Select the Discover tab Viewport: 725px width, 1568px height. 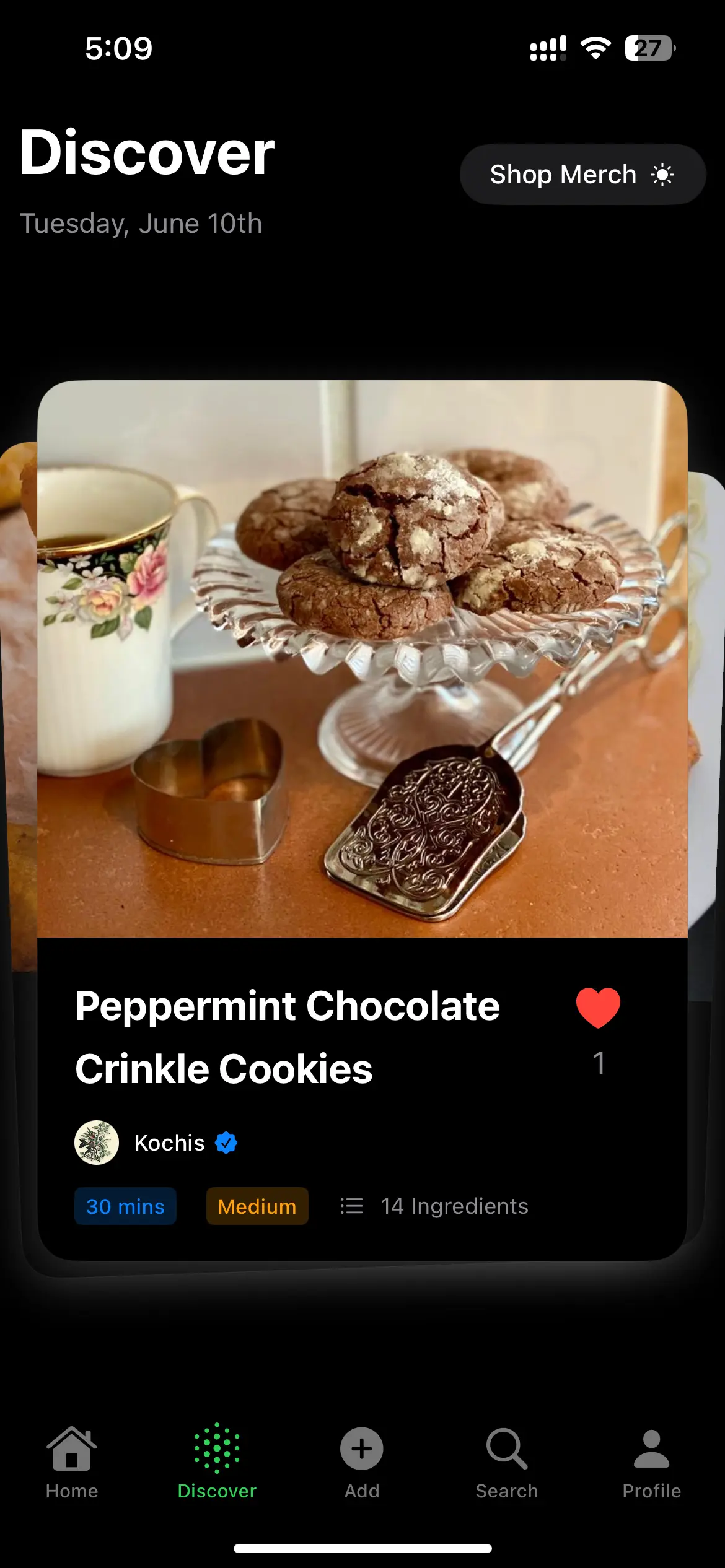[217, 1462]
